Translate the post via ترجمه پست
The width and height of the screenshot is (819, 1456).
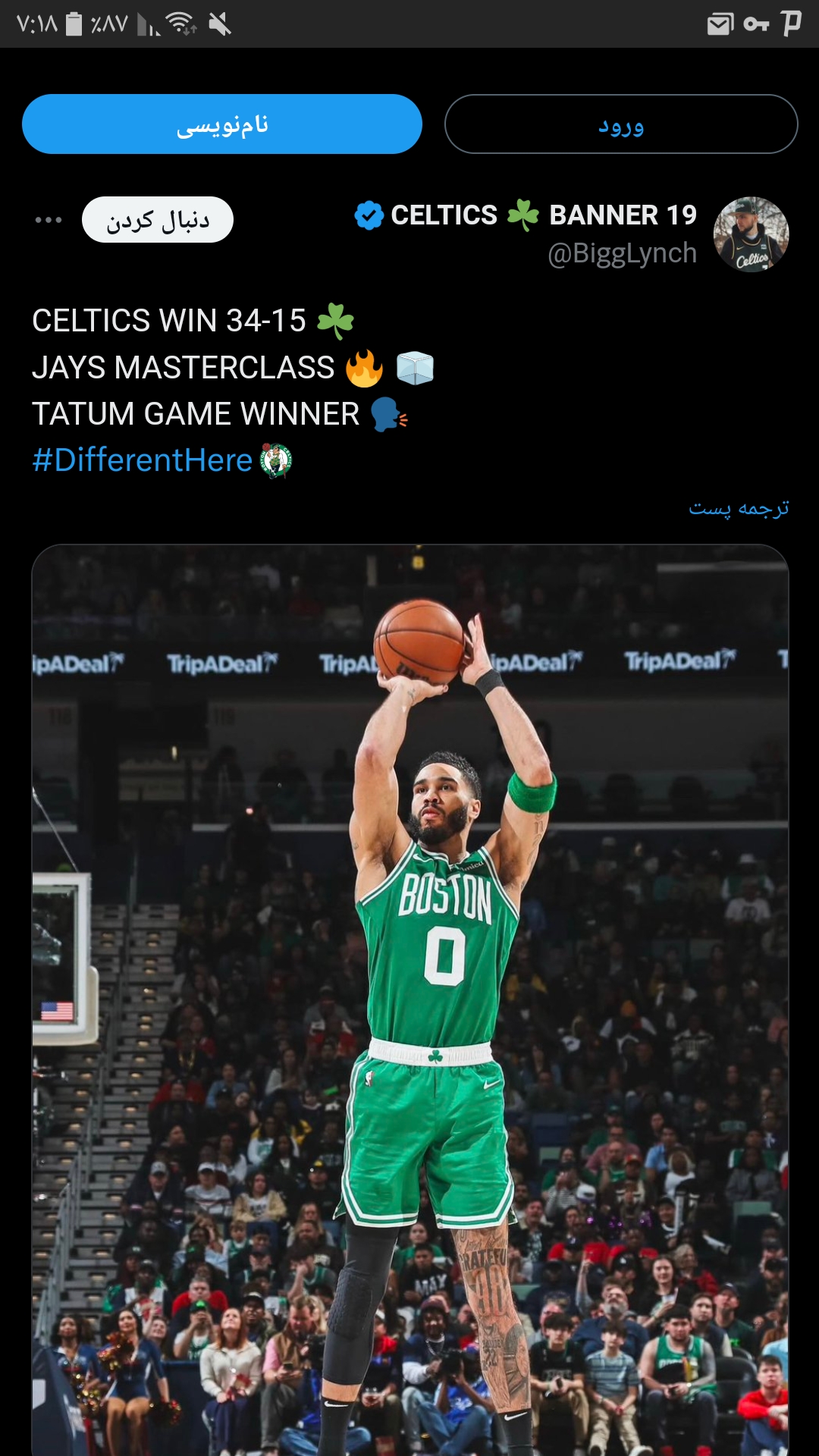[x=739, y=508]
